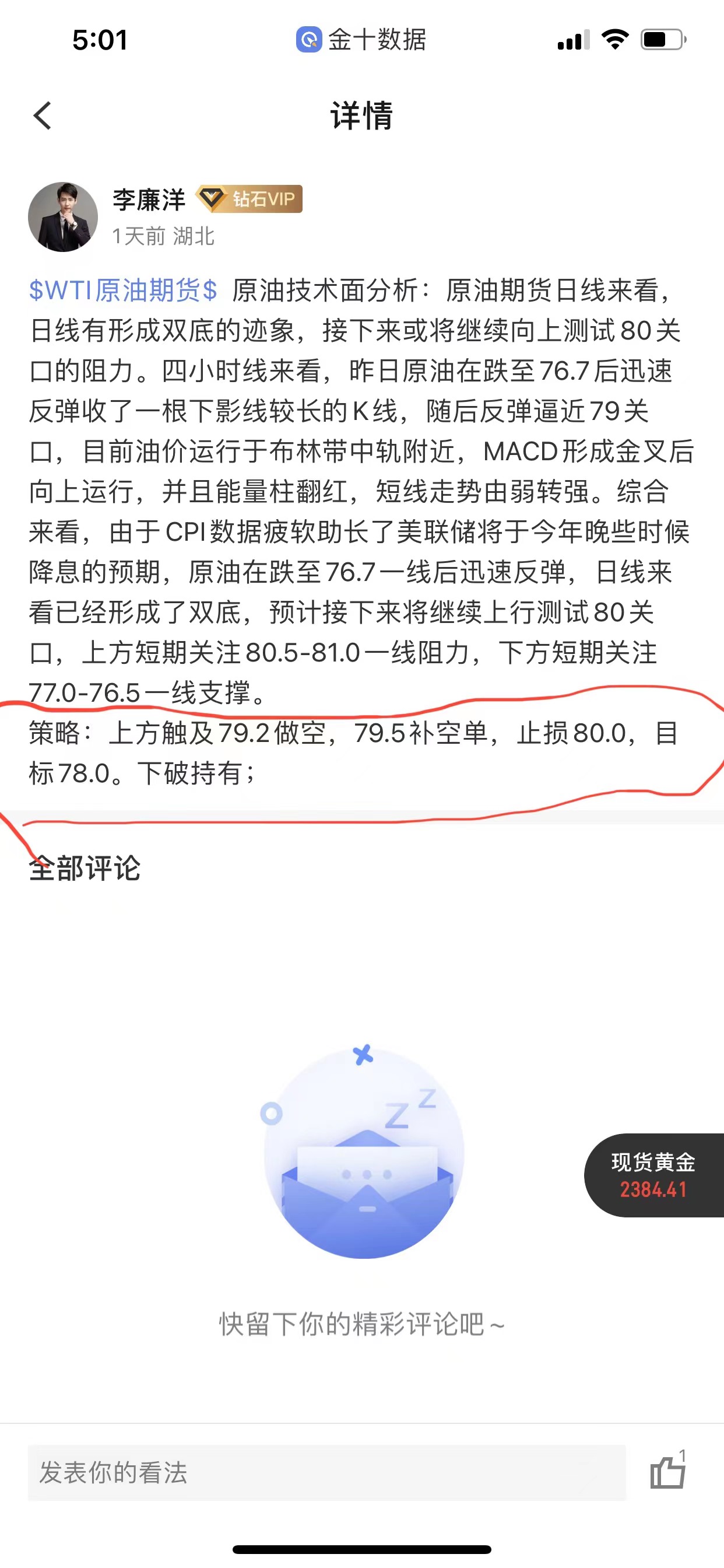Screen dimensions: 724x1568
Task: Tap the 发表你的看法 comment field
Action: (326, 1472)
